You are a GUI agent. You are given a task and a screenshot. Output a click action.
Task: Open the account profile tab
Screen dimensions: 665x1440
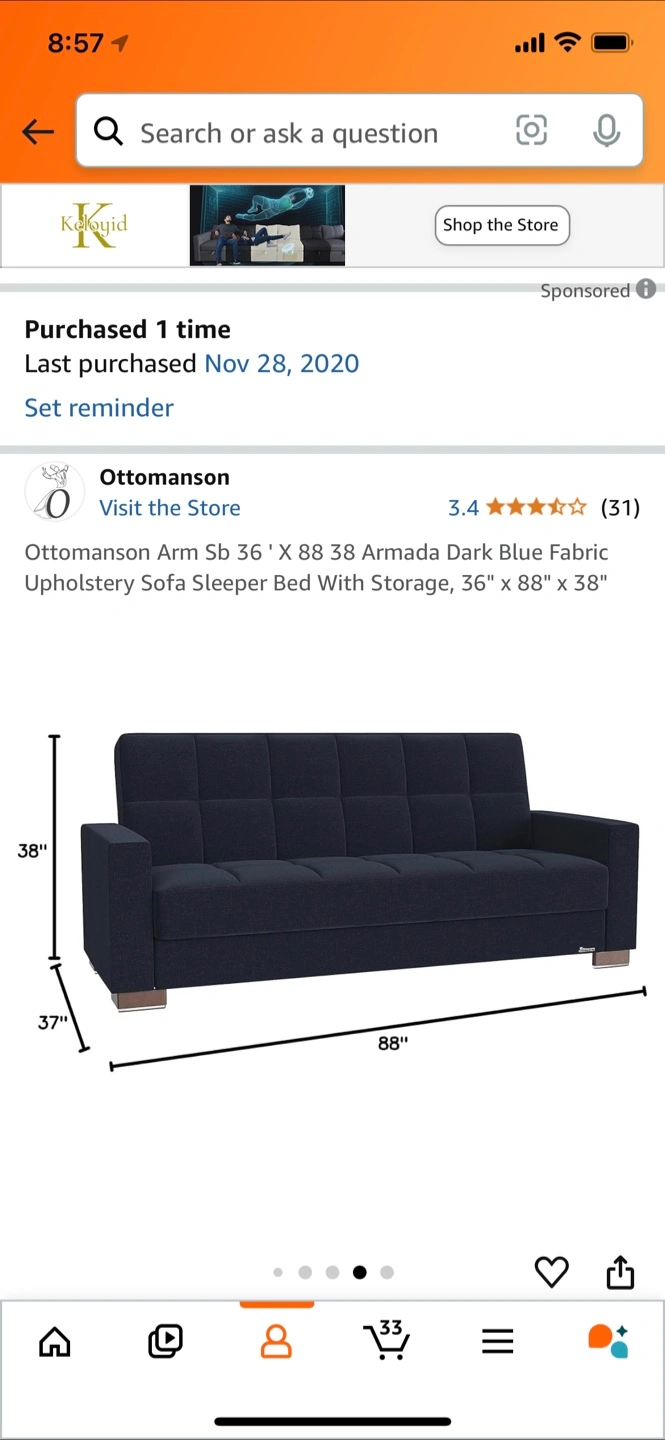pyautogui.click(x=276, y=1341)
